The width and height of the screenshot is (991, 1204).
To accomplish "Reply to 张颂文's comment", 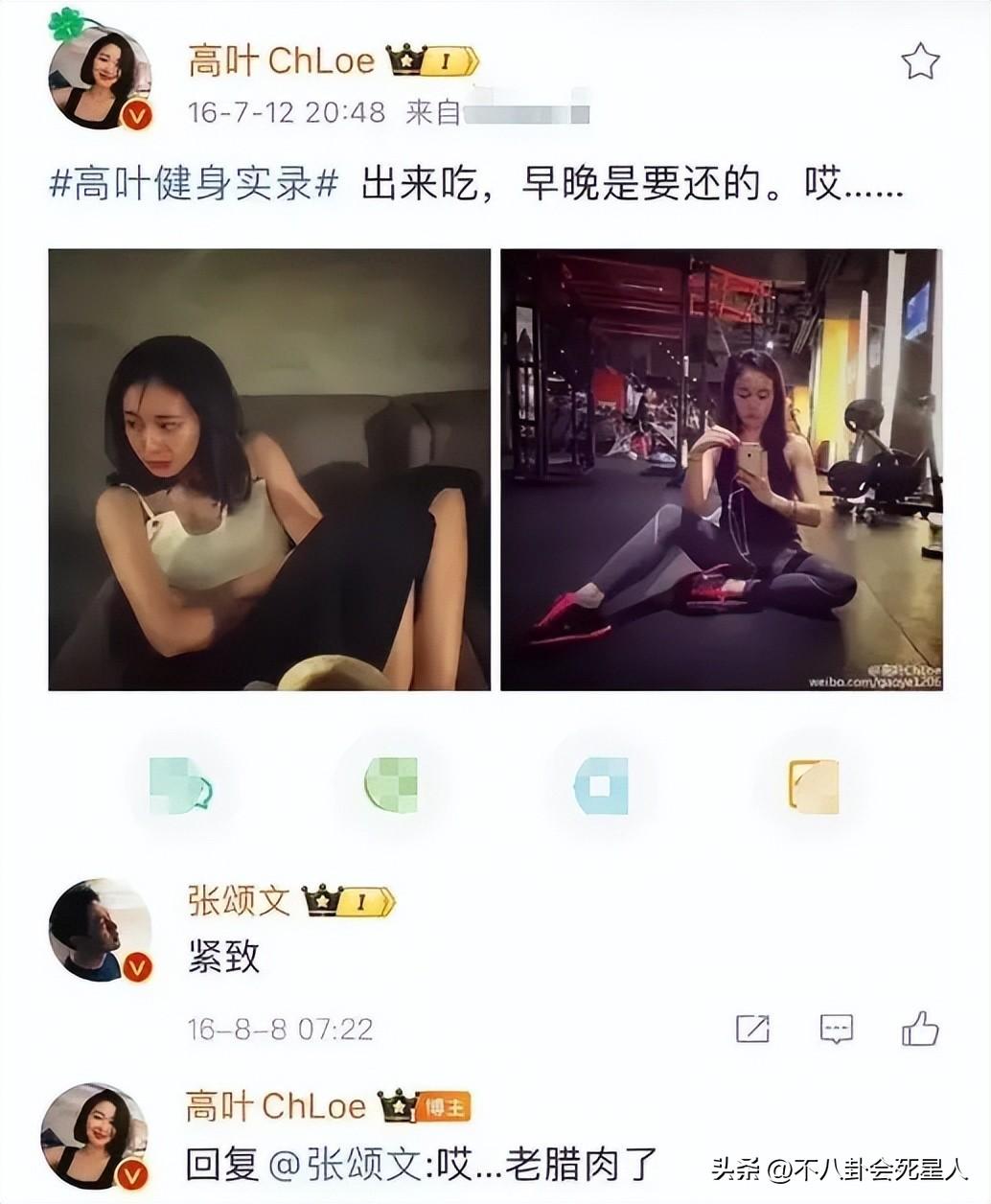I will tap(836, 1029).
